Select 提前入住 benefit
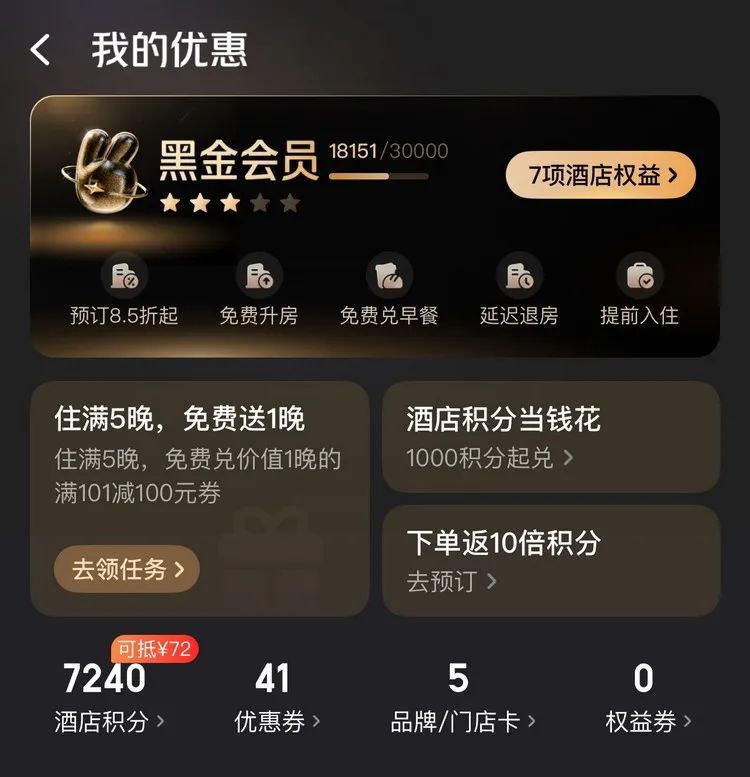This screenshot has height=777, width=750. point(638,292)
